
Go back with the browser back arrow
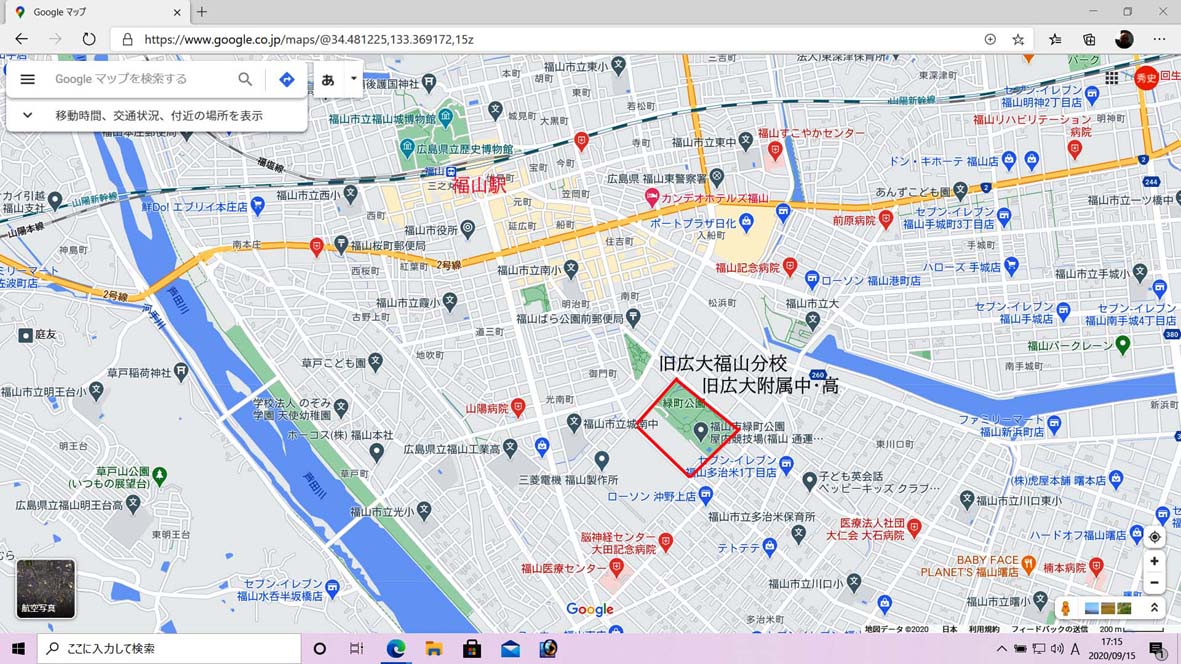click(x=21, y=39)
